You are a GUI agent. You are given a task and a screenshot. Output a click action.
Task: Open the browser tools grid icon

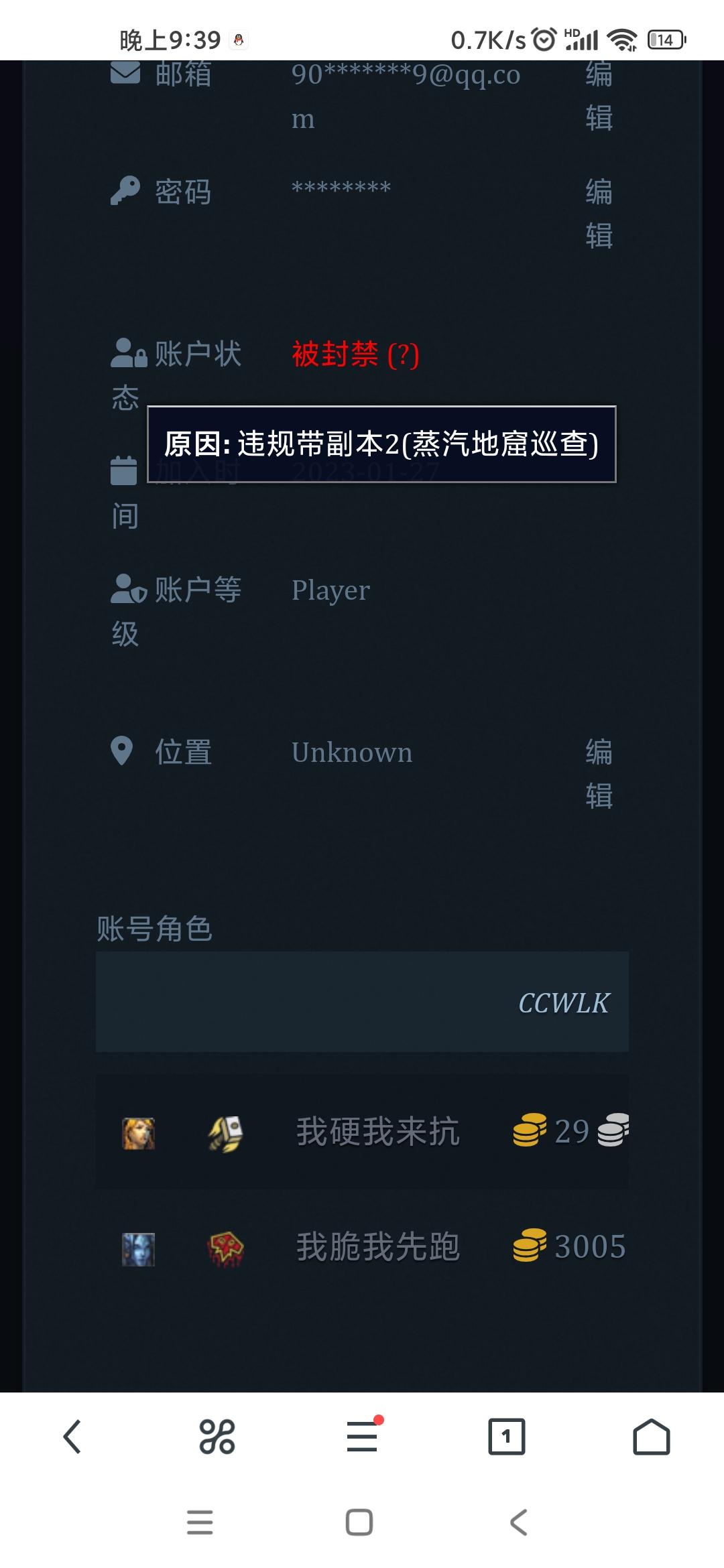(217, 1437)
